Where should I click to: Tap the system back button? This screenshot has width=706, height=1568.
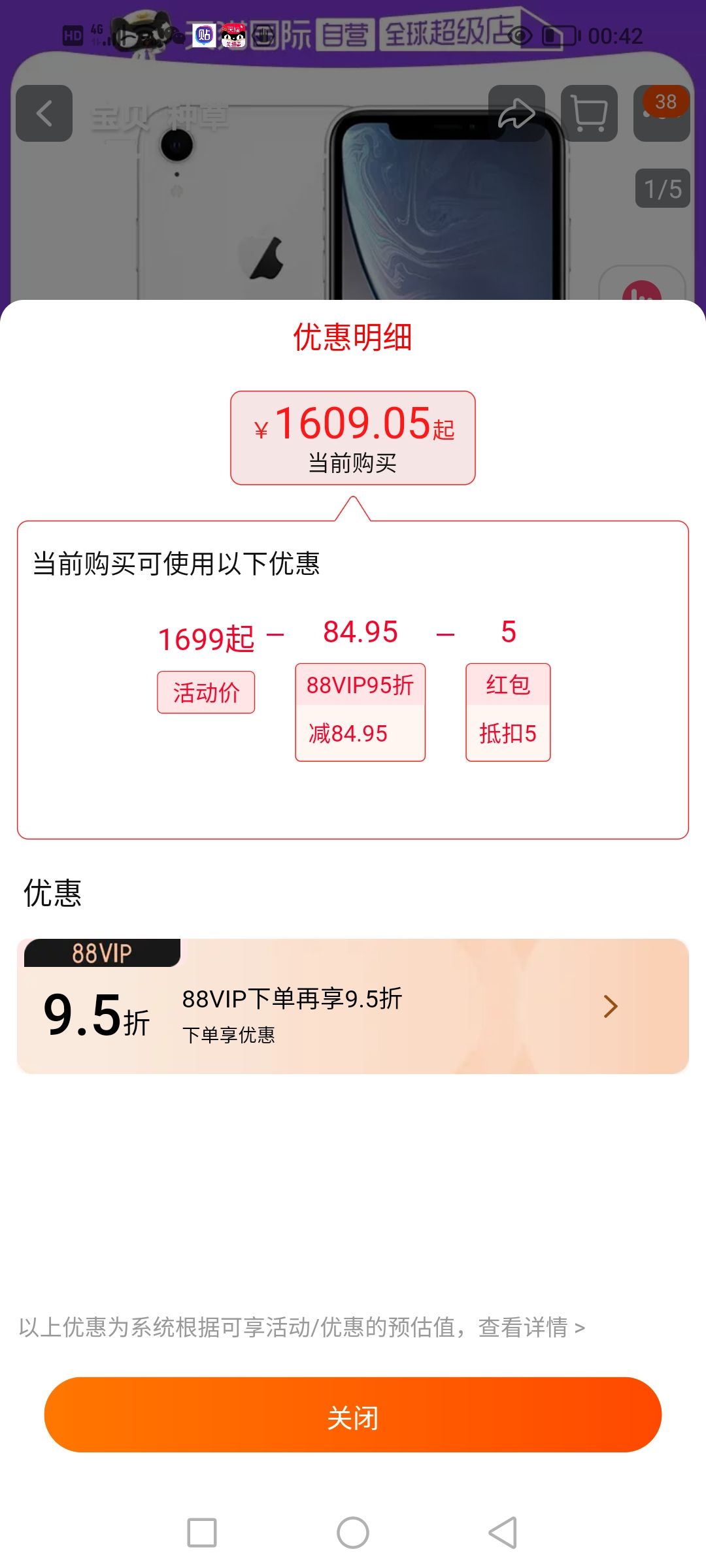point(503,1532)
